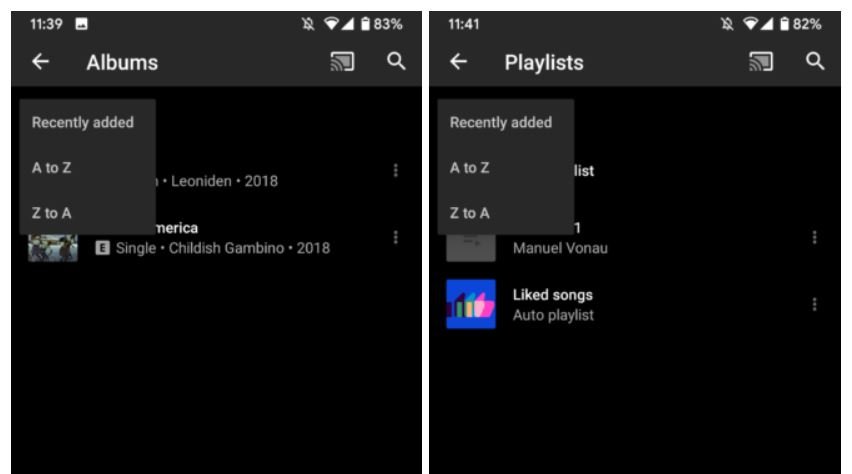Open the Liked songs auto playlist
The height and width of the screenshot is (474, 852).
(x=560, y=304)
